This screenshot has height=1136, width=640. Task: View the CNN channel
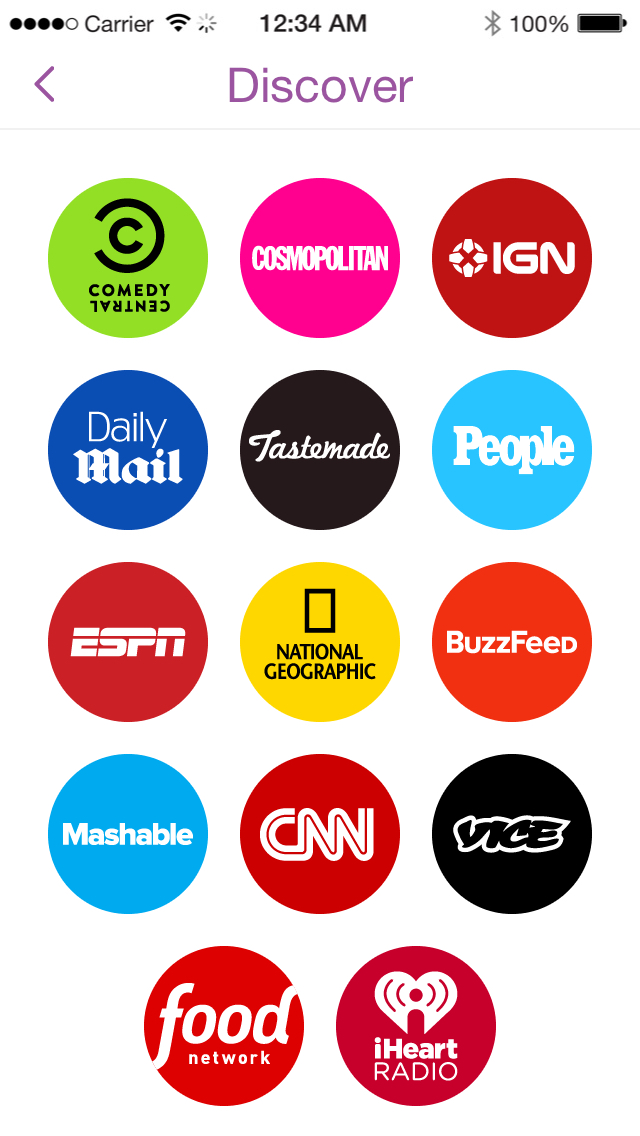click(320, 834)
